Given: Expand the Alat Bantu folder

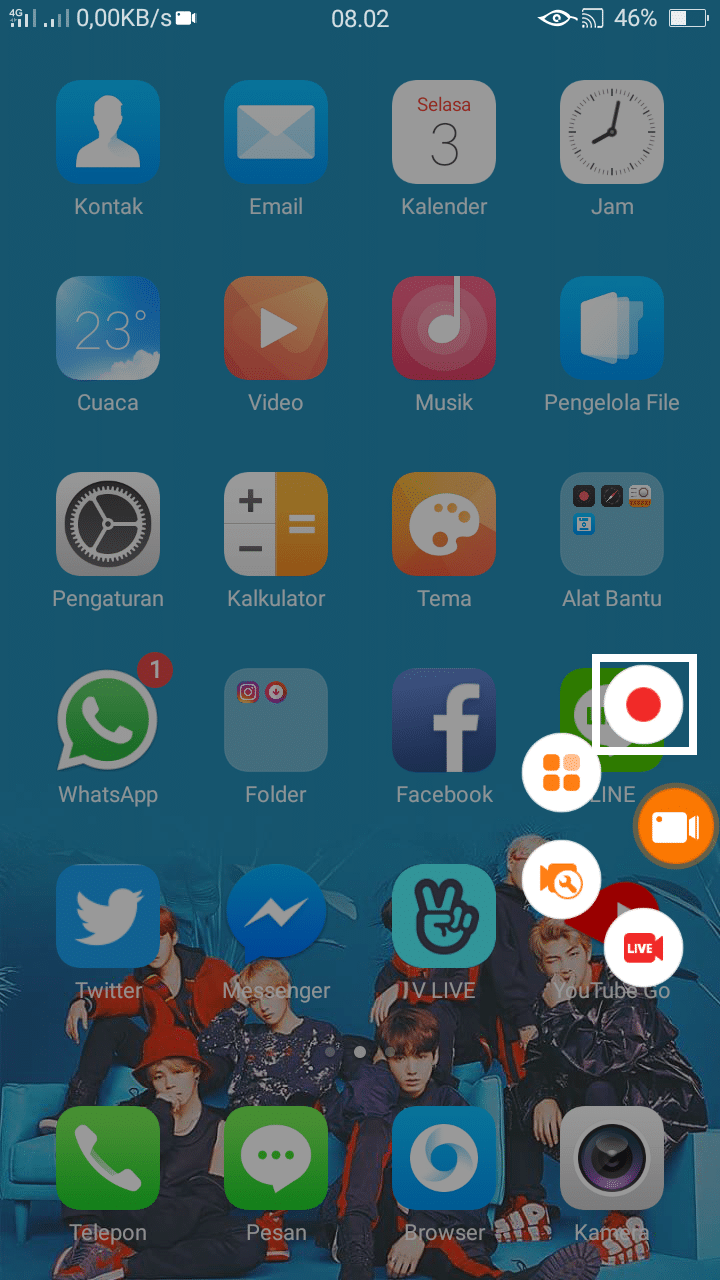Looking at the screenshot, I should (612, 524).
